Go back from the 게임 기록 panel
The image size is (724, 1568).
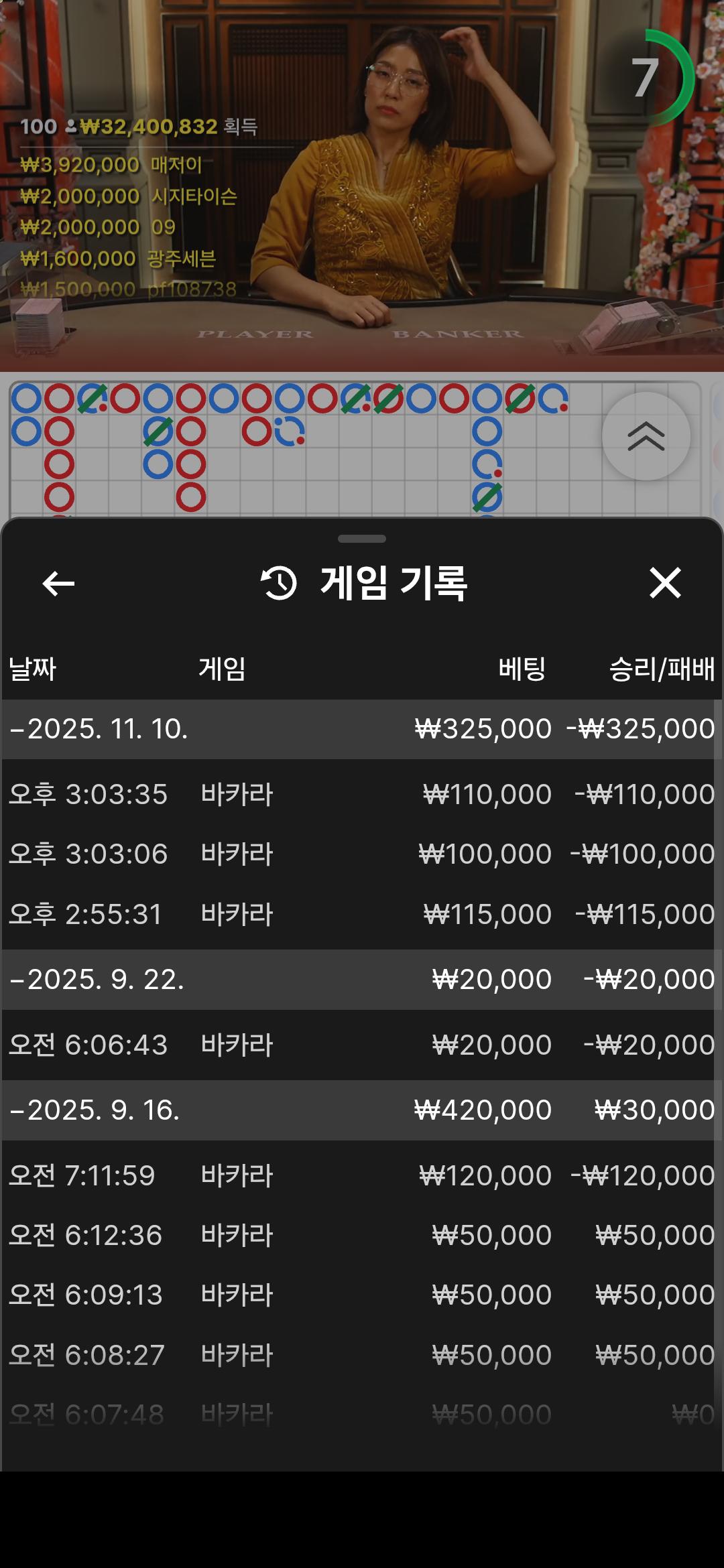coord(58,583)
